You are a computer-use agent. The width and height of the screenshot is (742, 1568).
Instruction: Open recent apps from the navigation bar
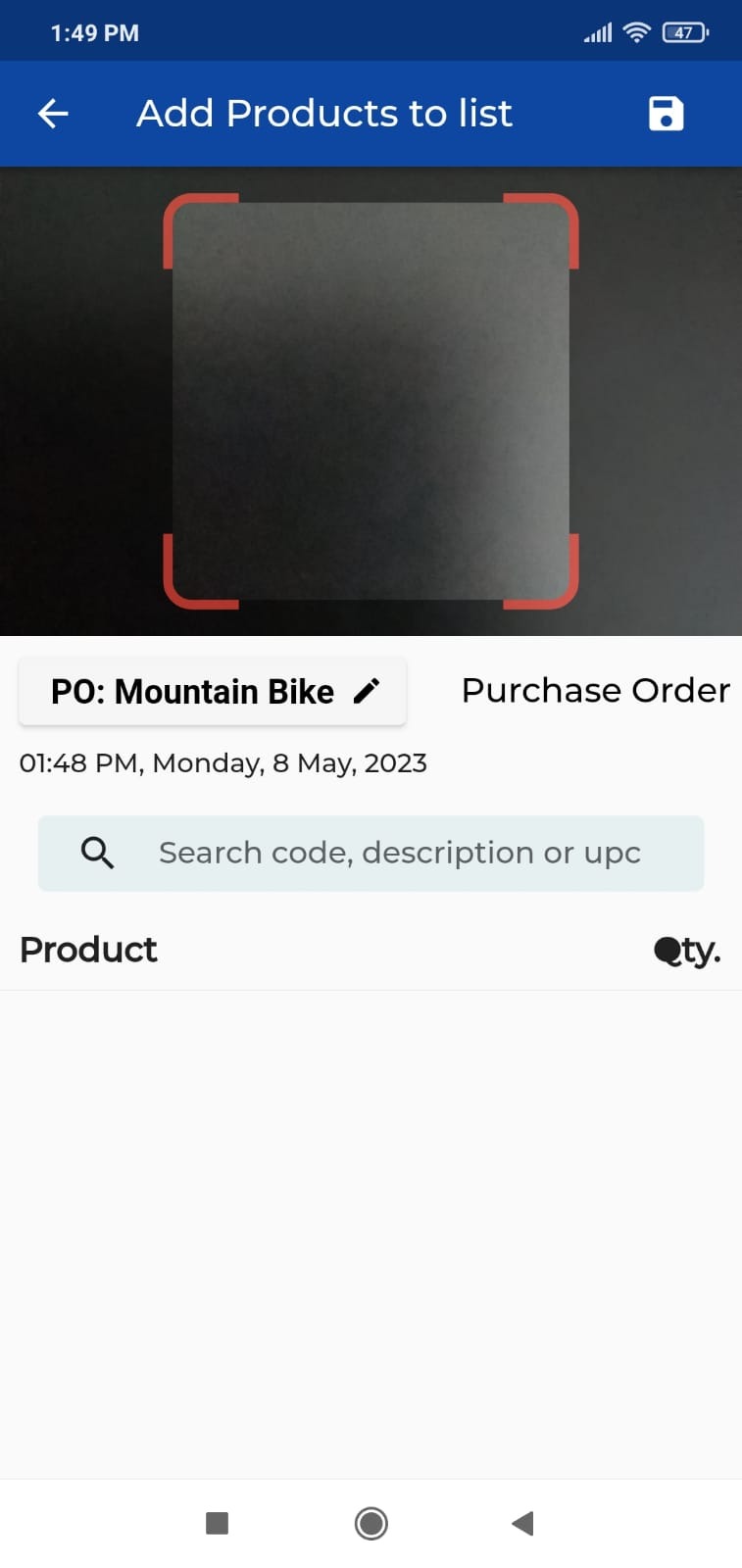coord(217,1523)
